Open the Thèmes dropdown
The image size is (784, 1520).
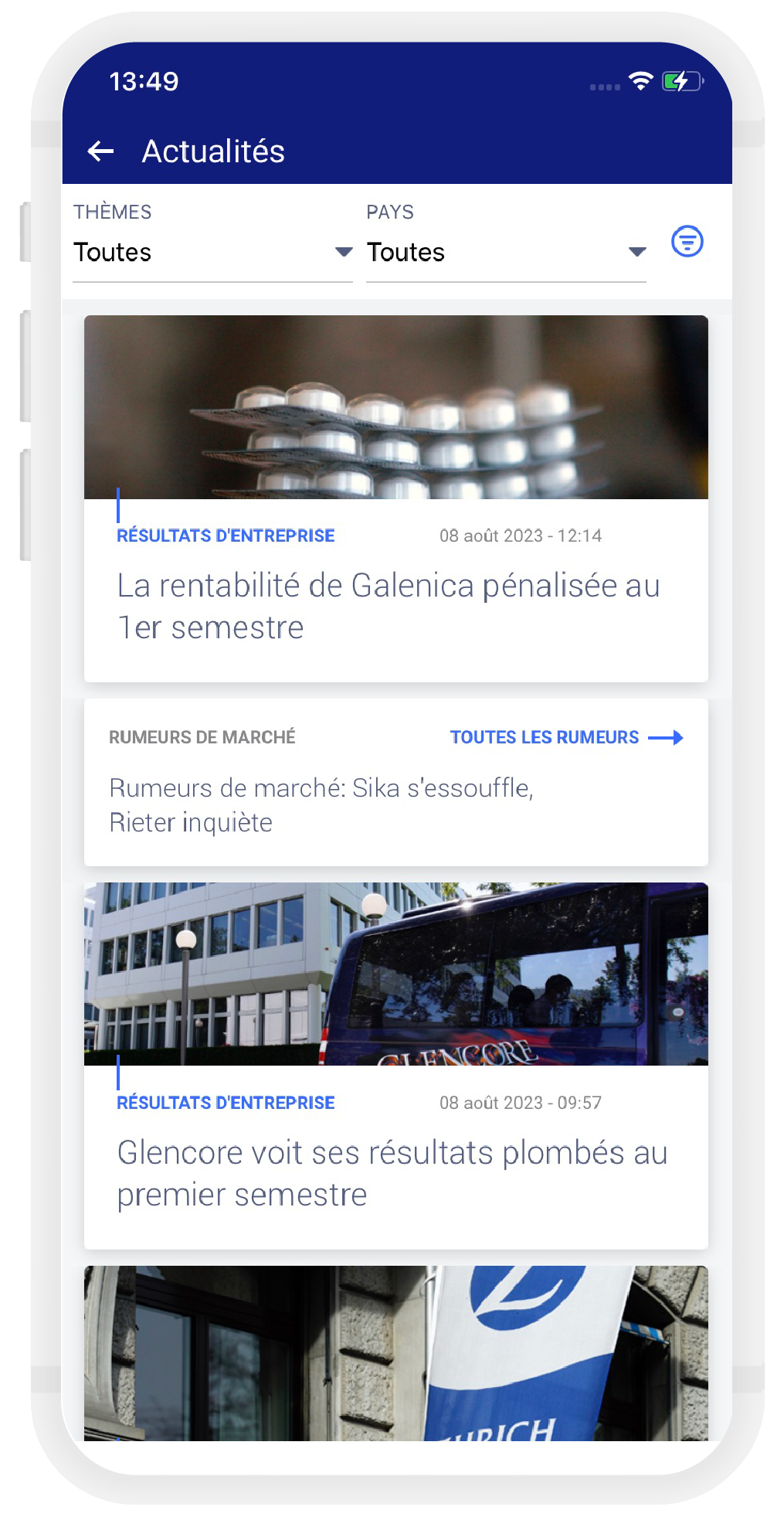[212, 253]
